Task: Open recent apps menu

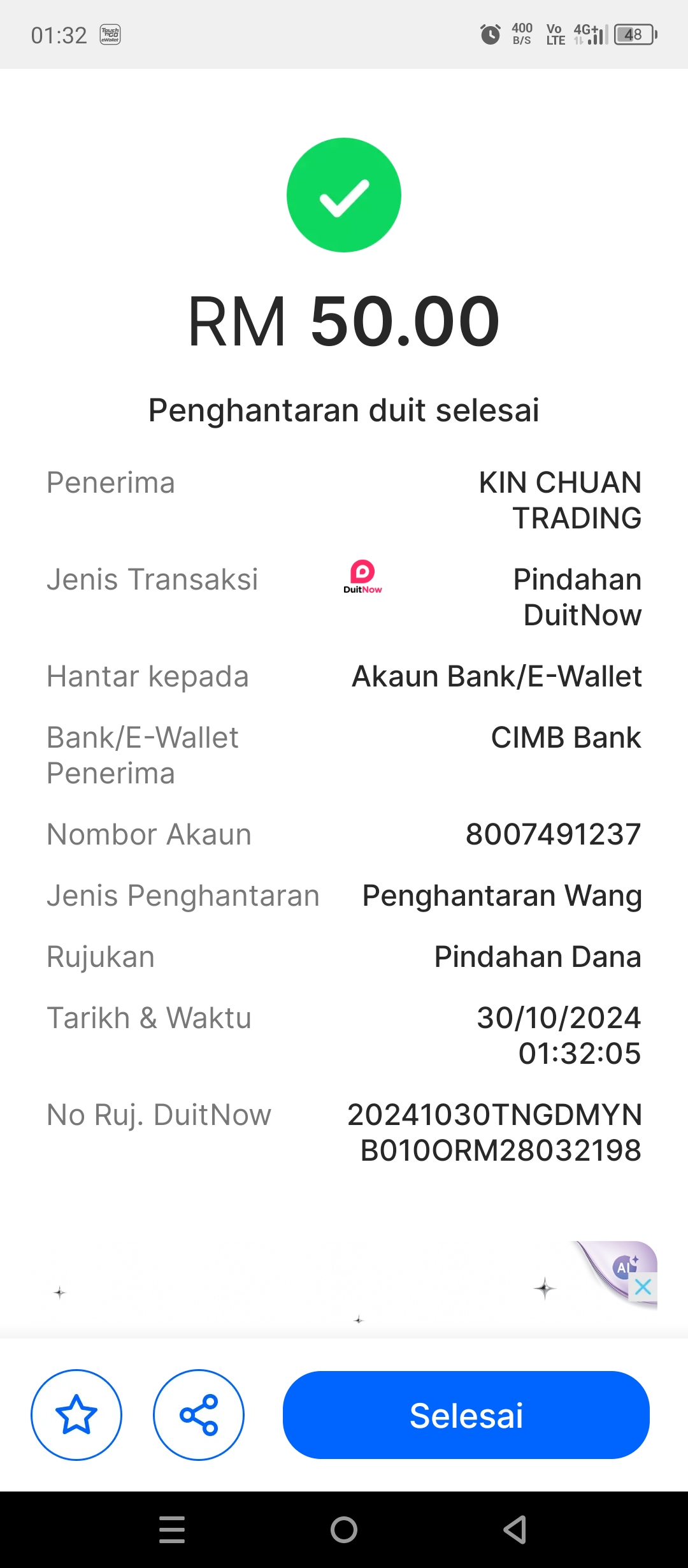Action: pos(172,1529)
